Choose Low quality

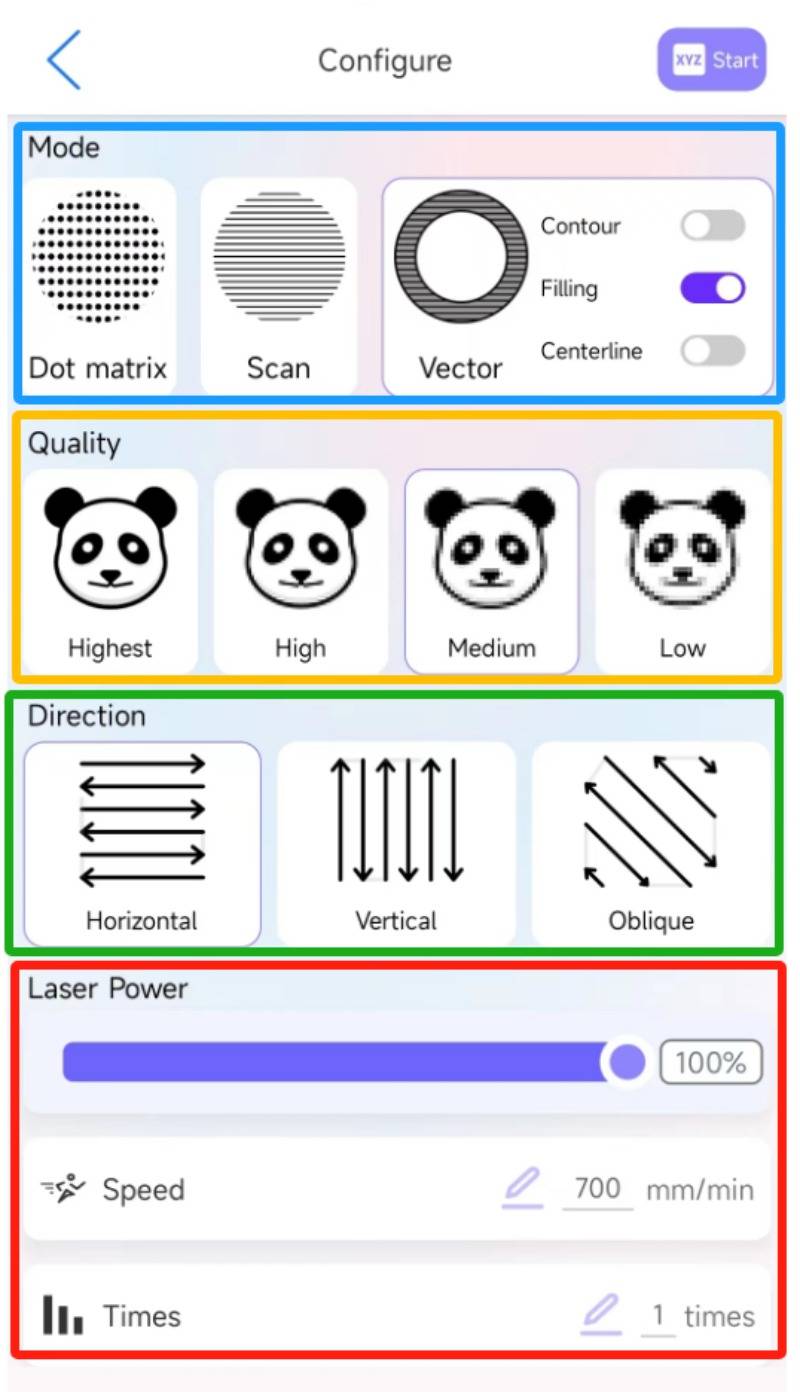coord(682,571)
